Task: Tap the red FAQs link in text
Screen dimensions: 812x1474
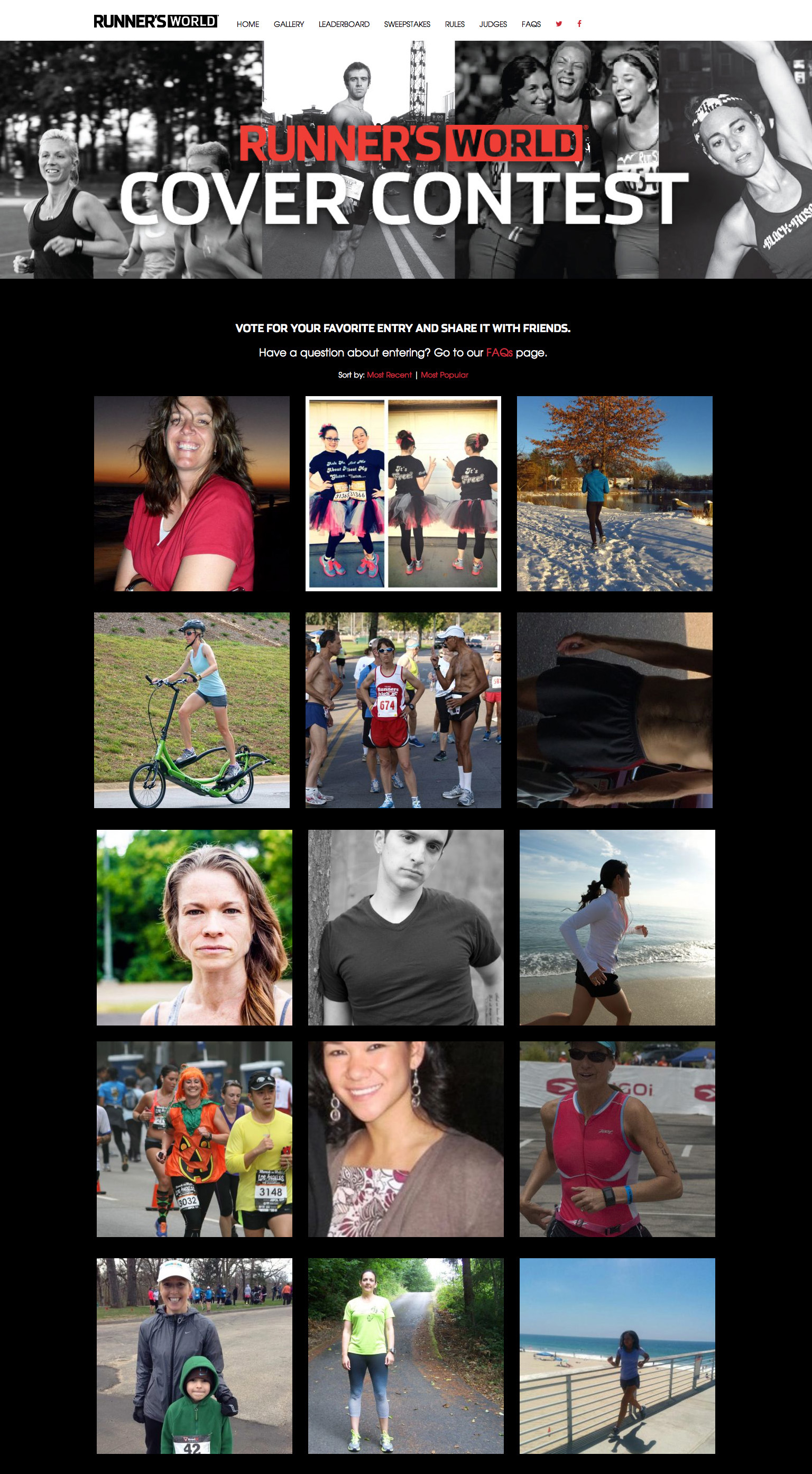Action: coord(499,352)
